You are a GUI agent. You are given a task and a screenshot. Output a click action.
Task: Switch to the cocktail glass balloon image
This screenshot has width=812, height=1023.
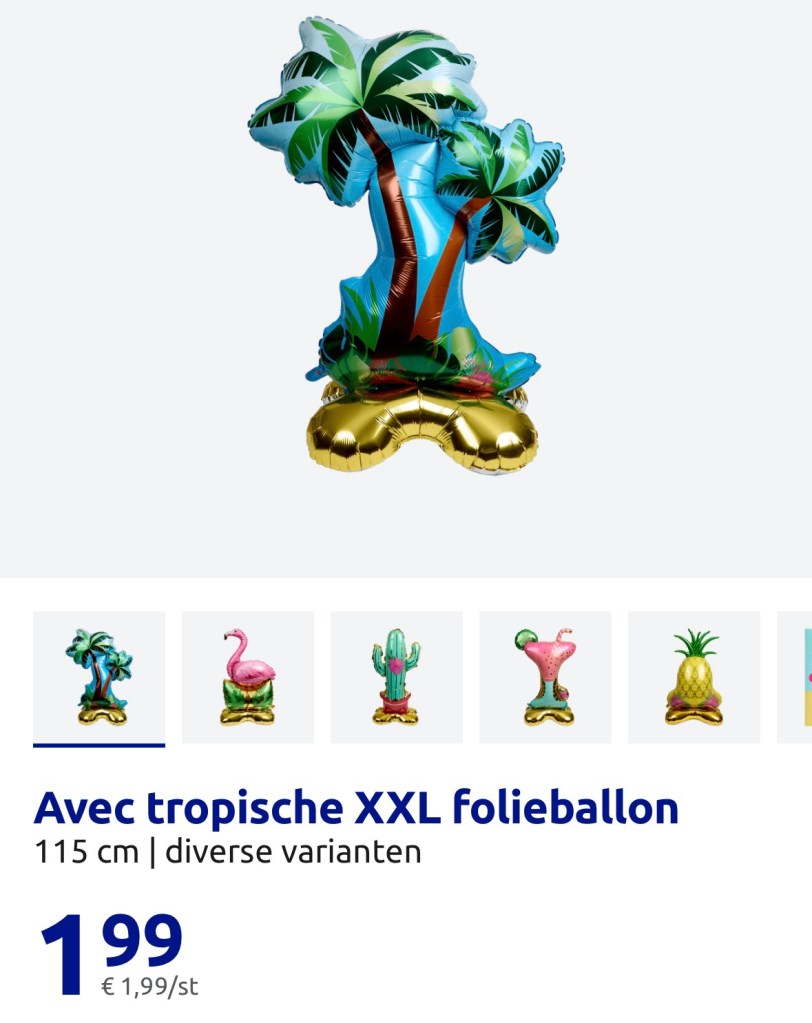pos(545,677)
